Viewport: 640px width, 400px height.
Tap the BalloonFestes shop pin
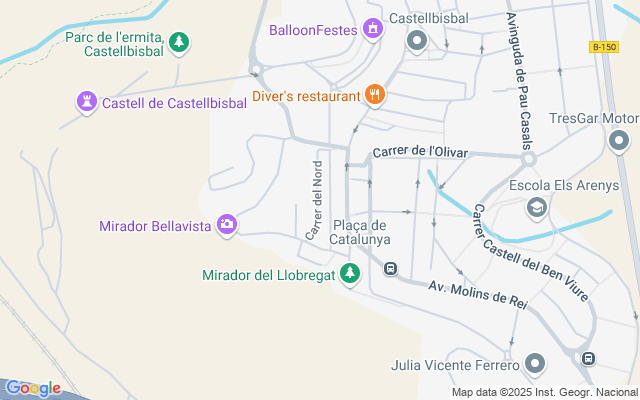click(373, 29)
